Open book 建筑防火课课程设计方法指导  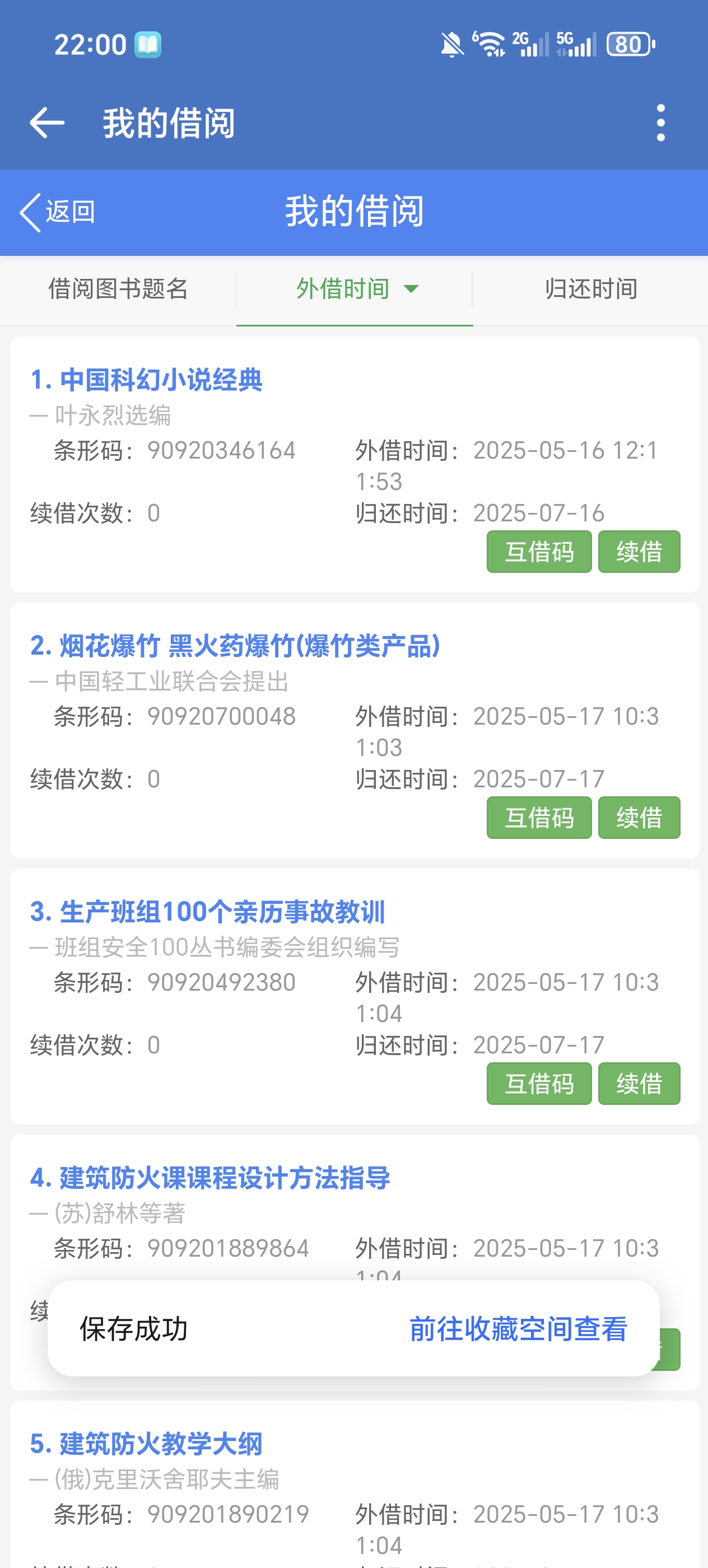210,1178
